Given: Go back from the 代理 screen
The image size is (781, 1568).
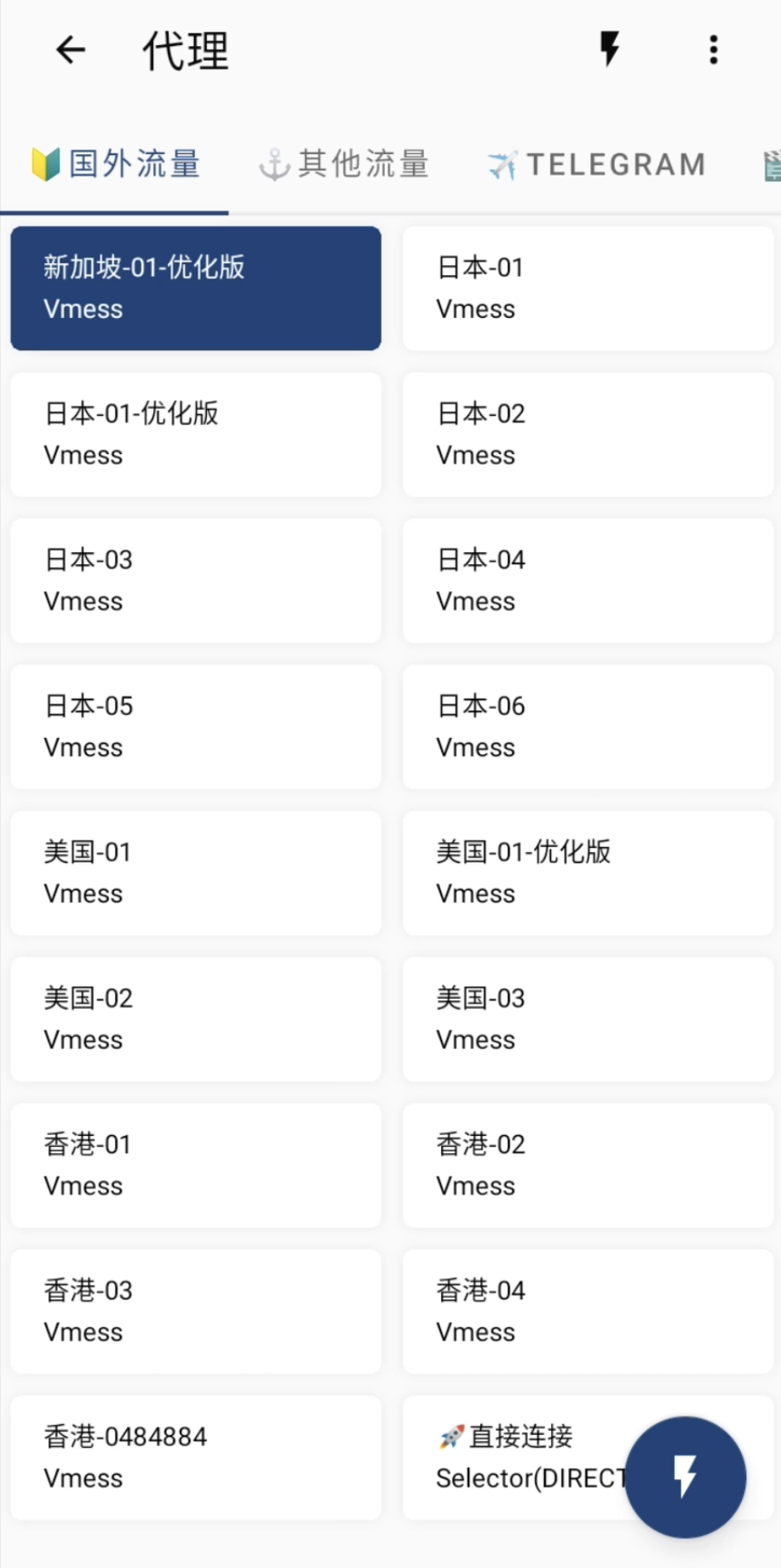Looking at the screenshot, I should [71, 50].
